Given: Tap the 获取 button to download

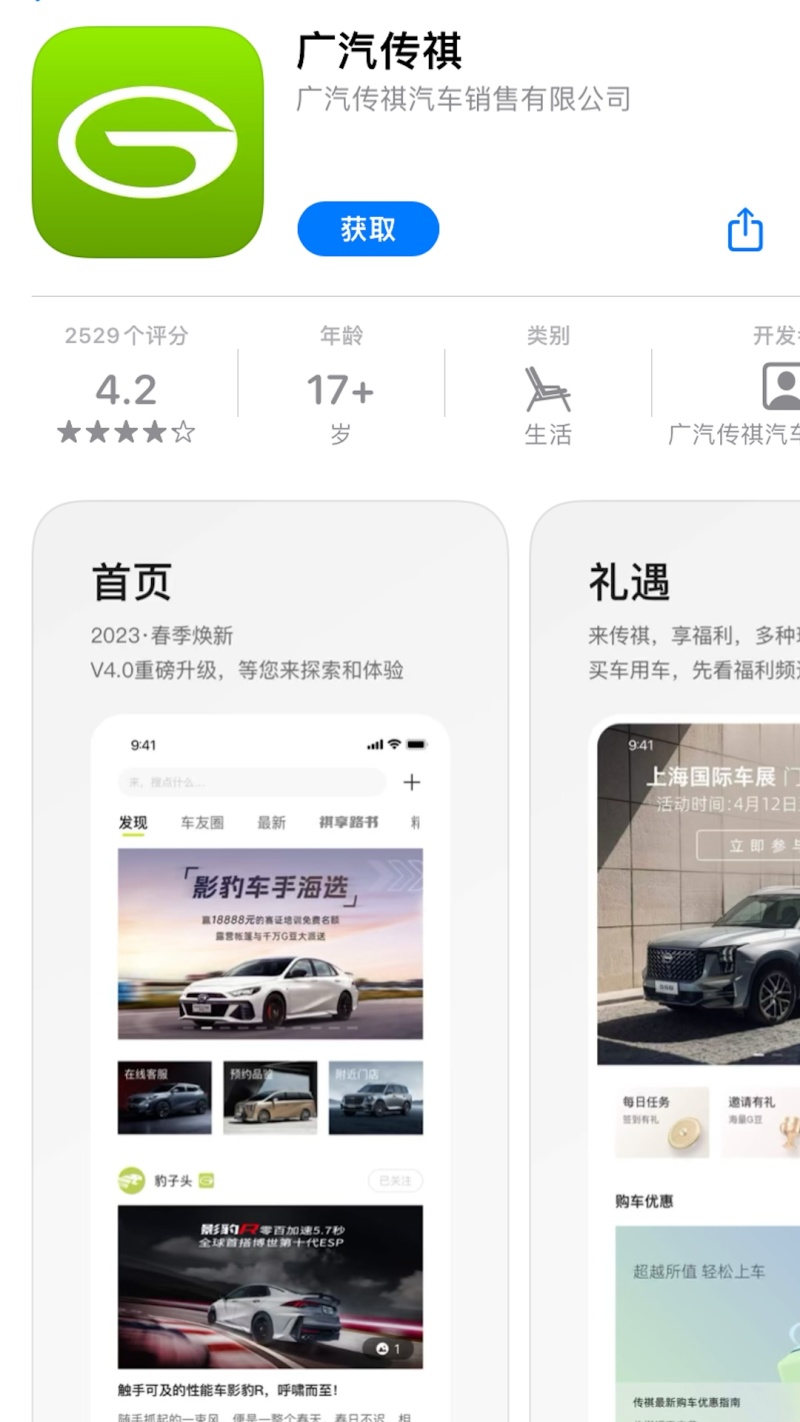Looking at the screenshot, I should point(368,229).
